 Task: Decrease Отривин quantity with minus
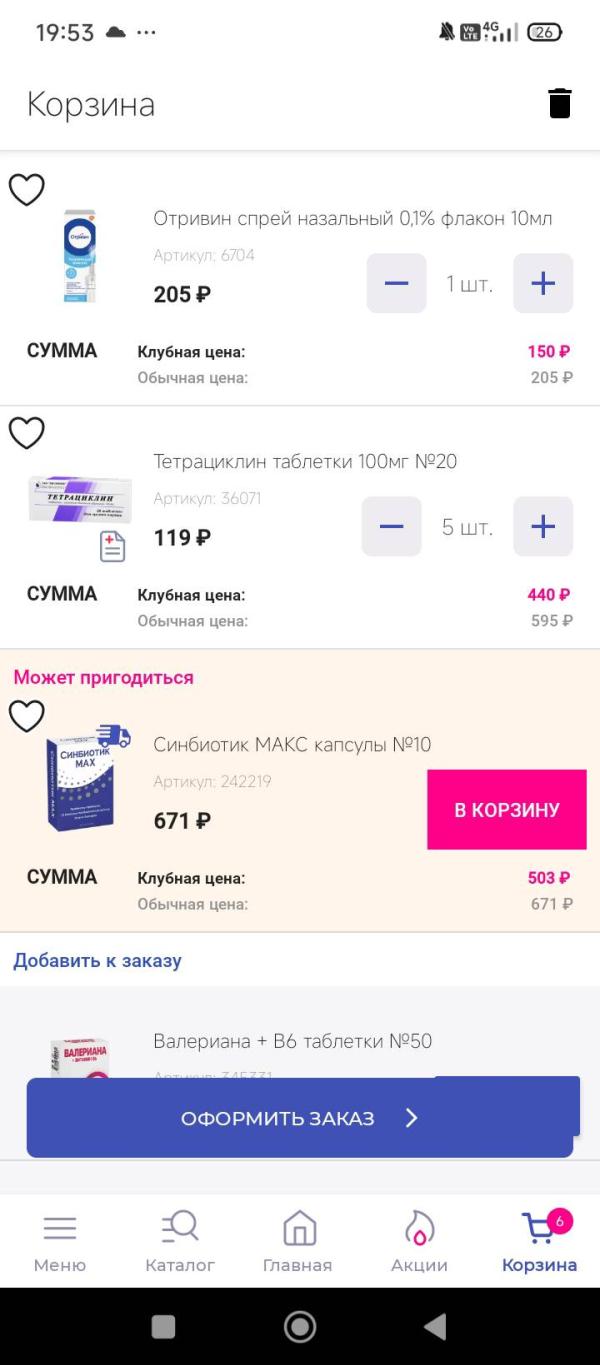(396, 284)
